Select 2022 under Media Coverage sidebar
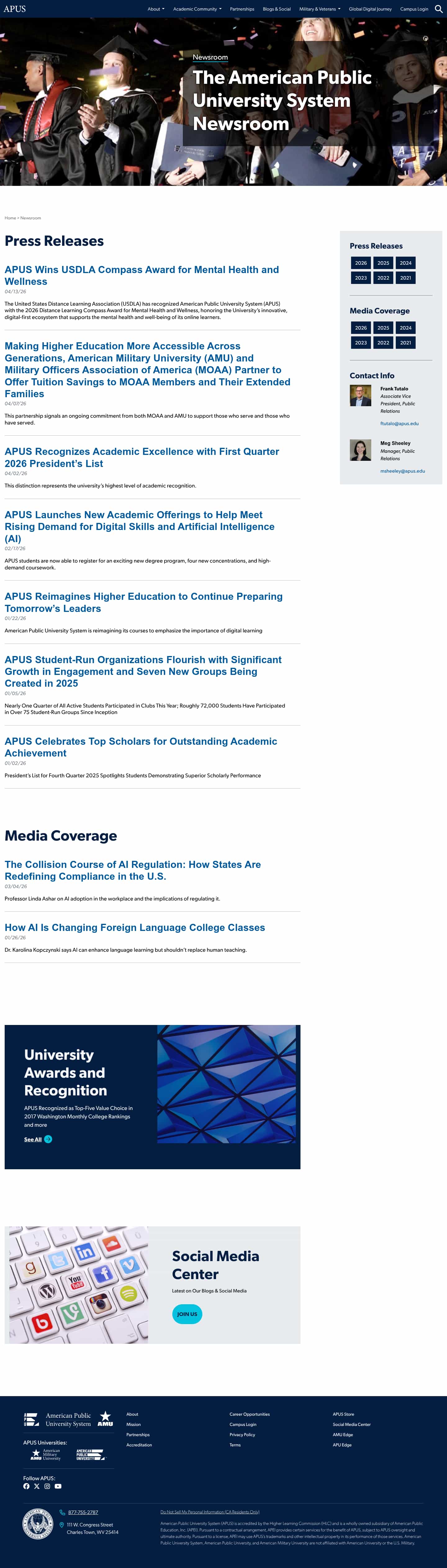Viewport: 447px width, 1568px height. [x=383, y=343]
